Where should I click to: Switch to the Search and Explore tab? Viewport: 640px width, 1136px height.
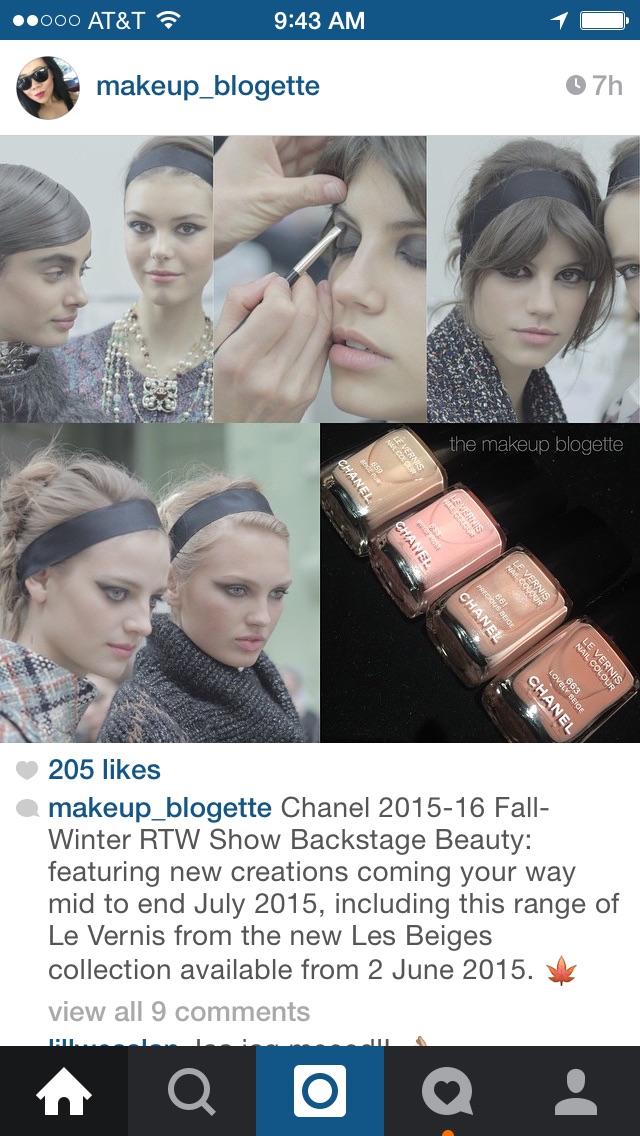192,1091
